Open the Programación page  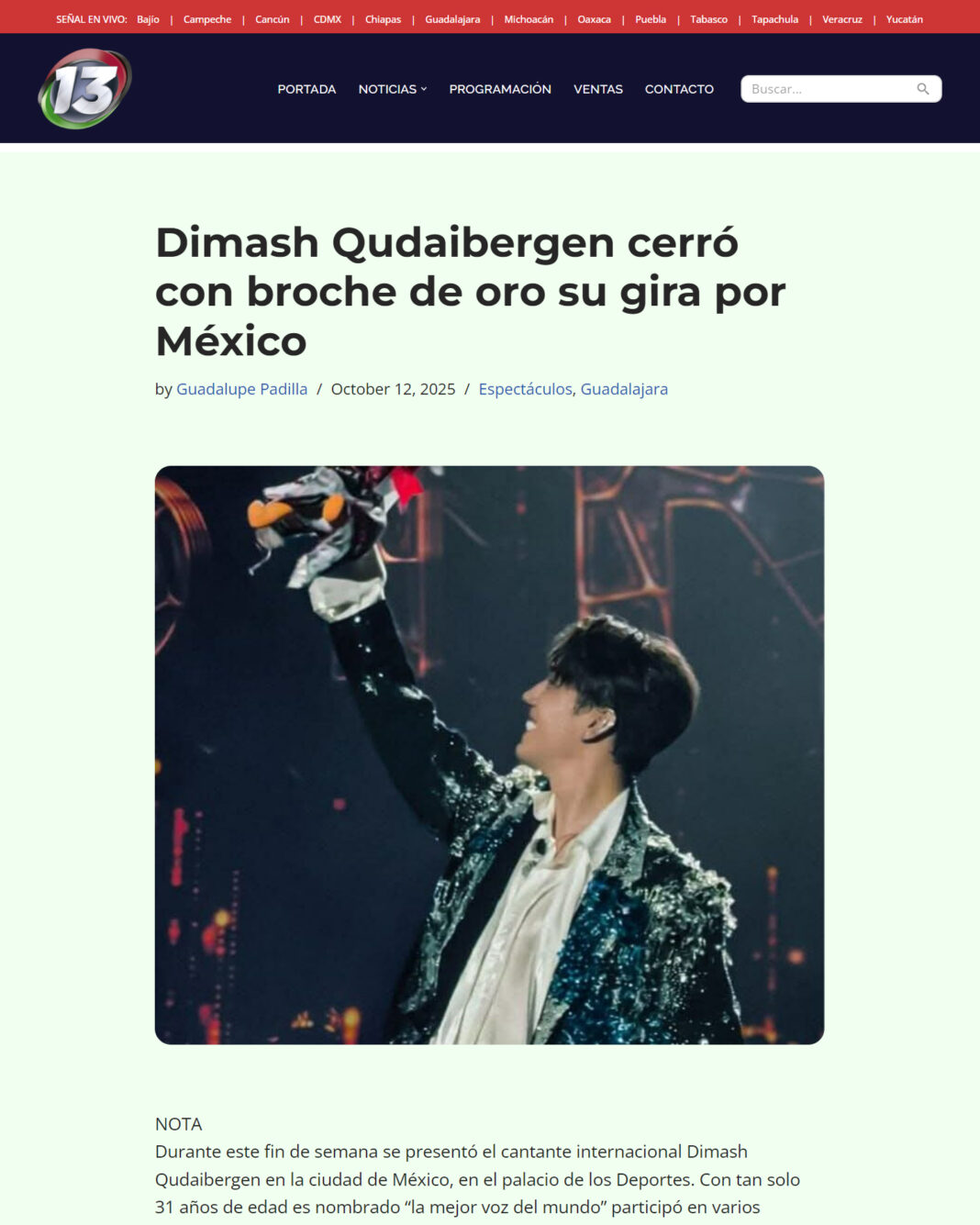coord(500,89)
